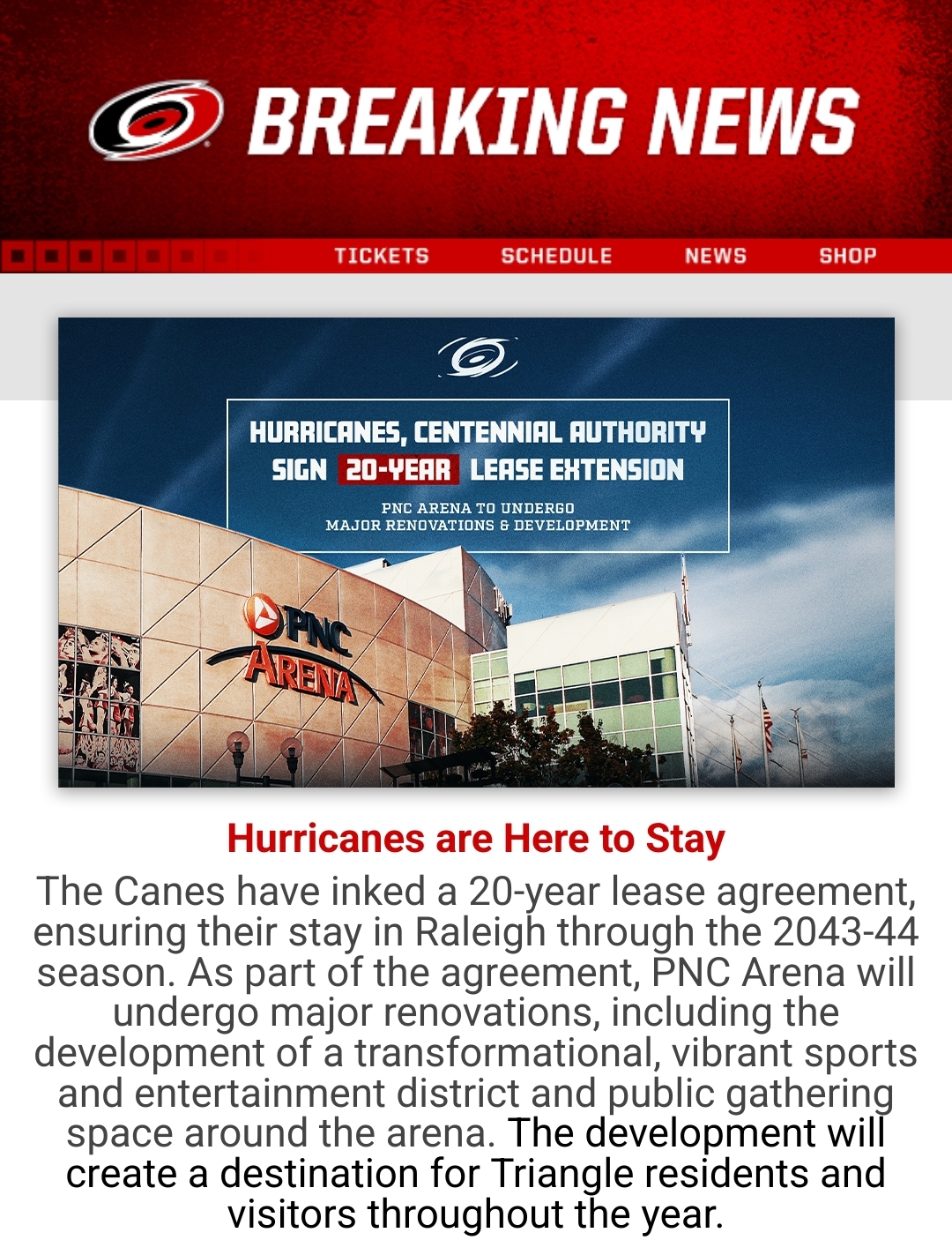Open the News section
This screenshot has height=1255, width=952.
[x=715, y=256]
